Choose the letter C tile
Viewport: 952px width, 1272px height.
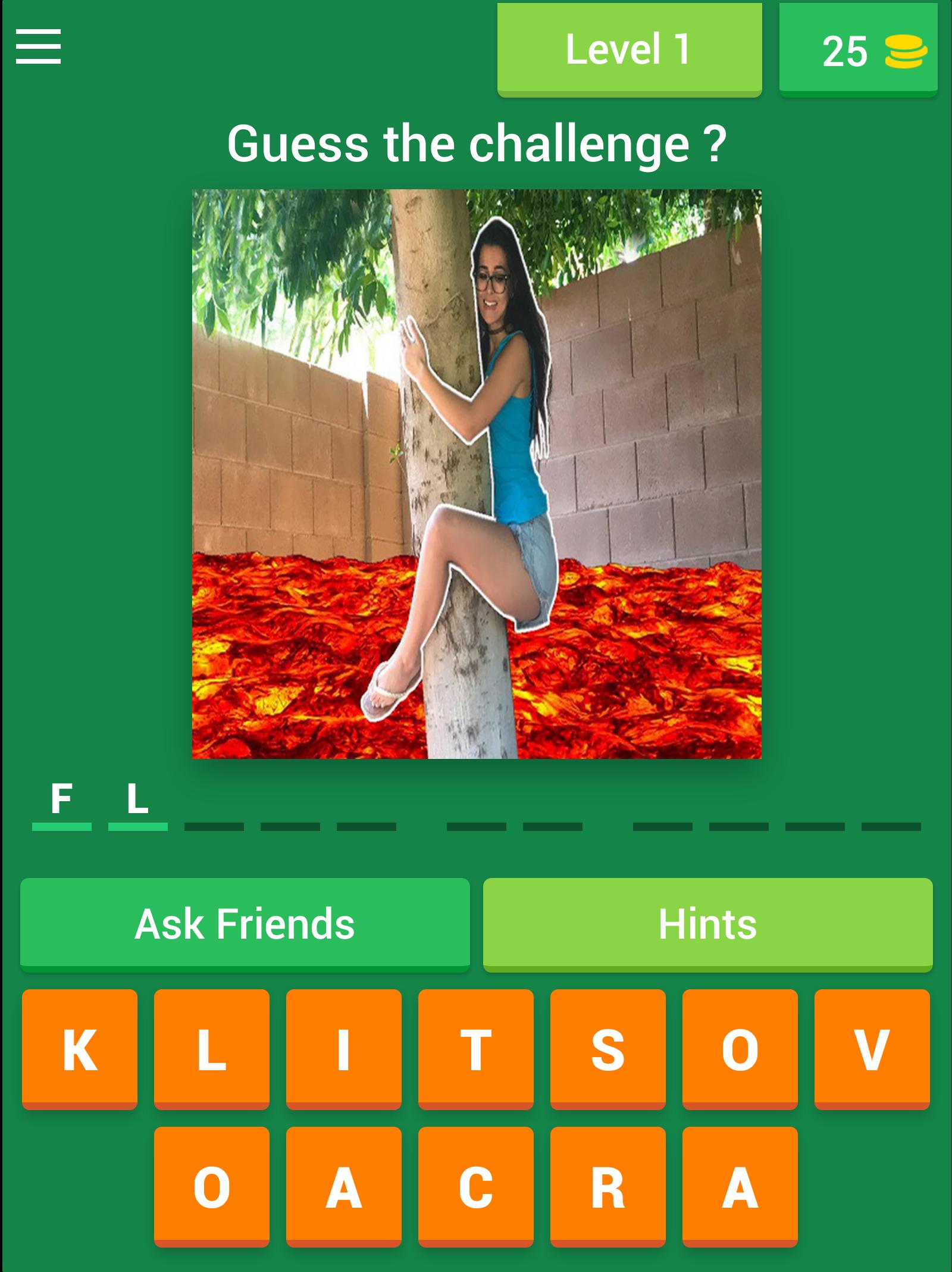point(475,1187)
